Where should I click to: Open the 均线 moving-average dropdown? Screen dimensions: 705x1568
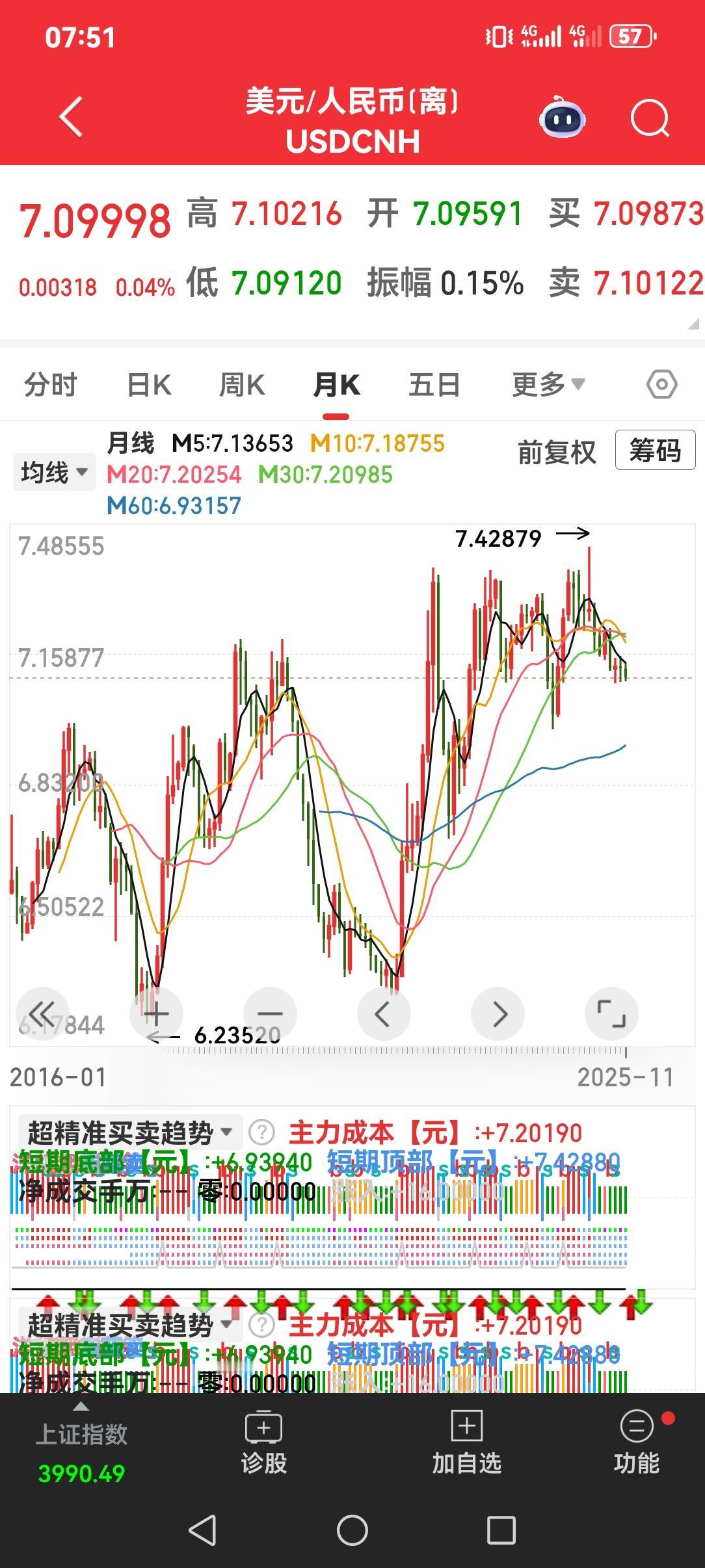point(53,472)
